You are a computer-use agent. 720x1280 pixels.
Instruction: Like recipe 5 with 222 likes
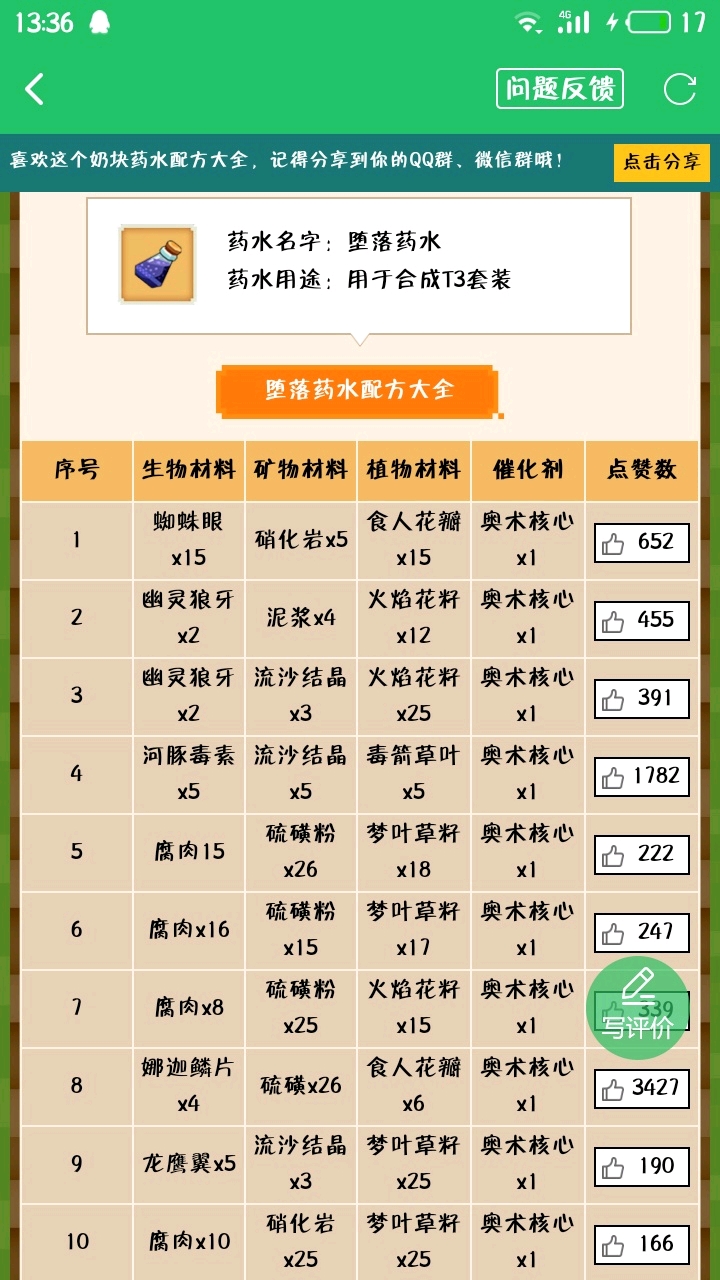tap(642, 854)
